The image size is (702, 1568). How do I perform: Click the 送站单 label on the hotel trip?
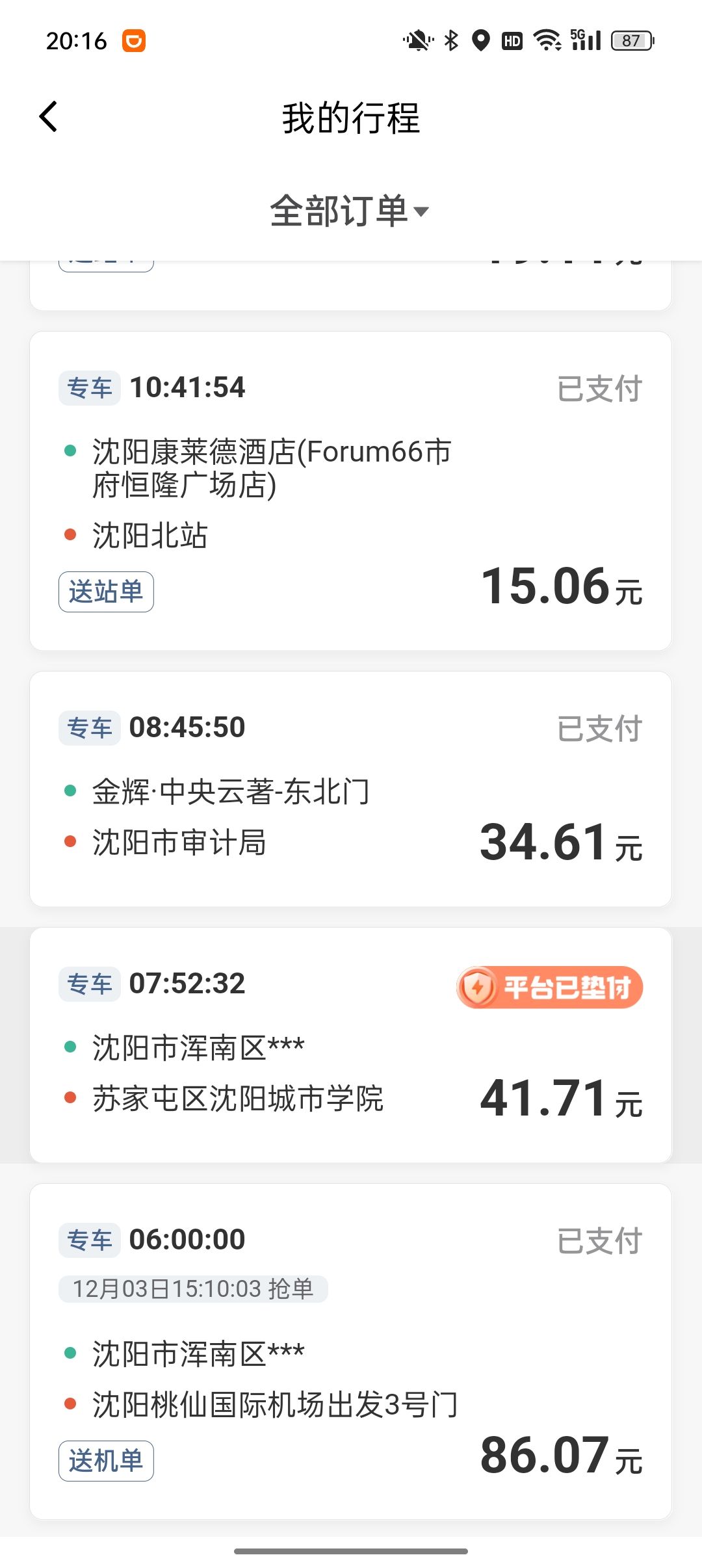pyautogui.click(x=106, y=592)
